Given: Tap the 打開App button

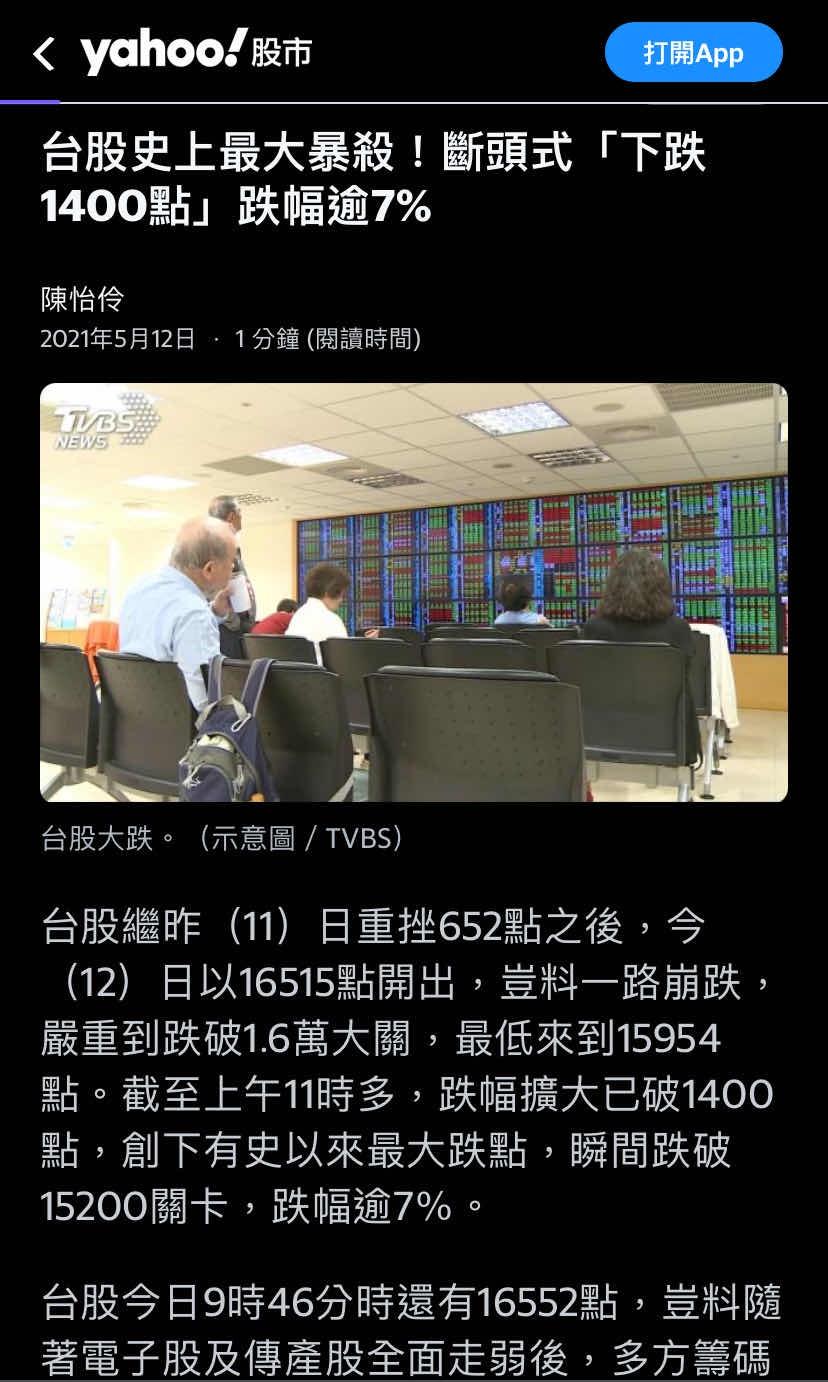Looking at the screenshot, I should pyautogui.click(x=693, y=53).
